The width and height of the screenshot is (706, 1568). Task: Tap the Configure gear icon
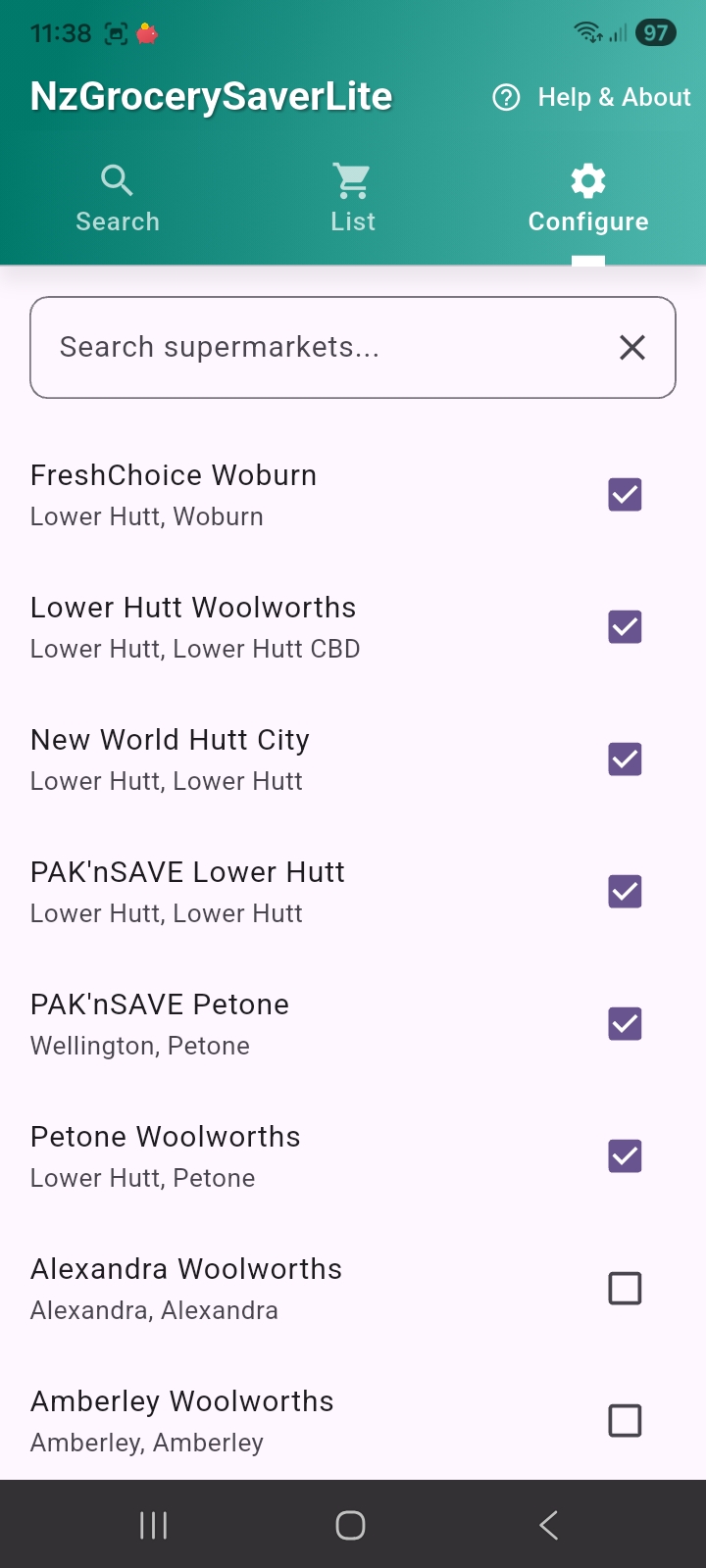pyautogui.click(x=586, y=180)
